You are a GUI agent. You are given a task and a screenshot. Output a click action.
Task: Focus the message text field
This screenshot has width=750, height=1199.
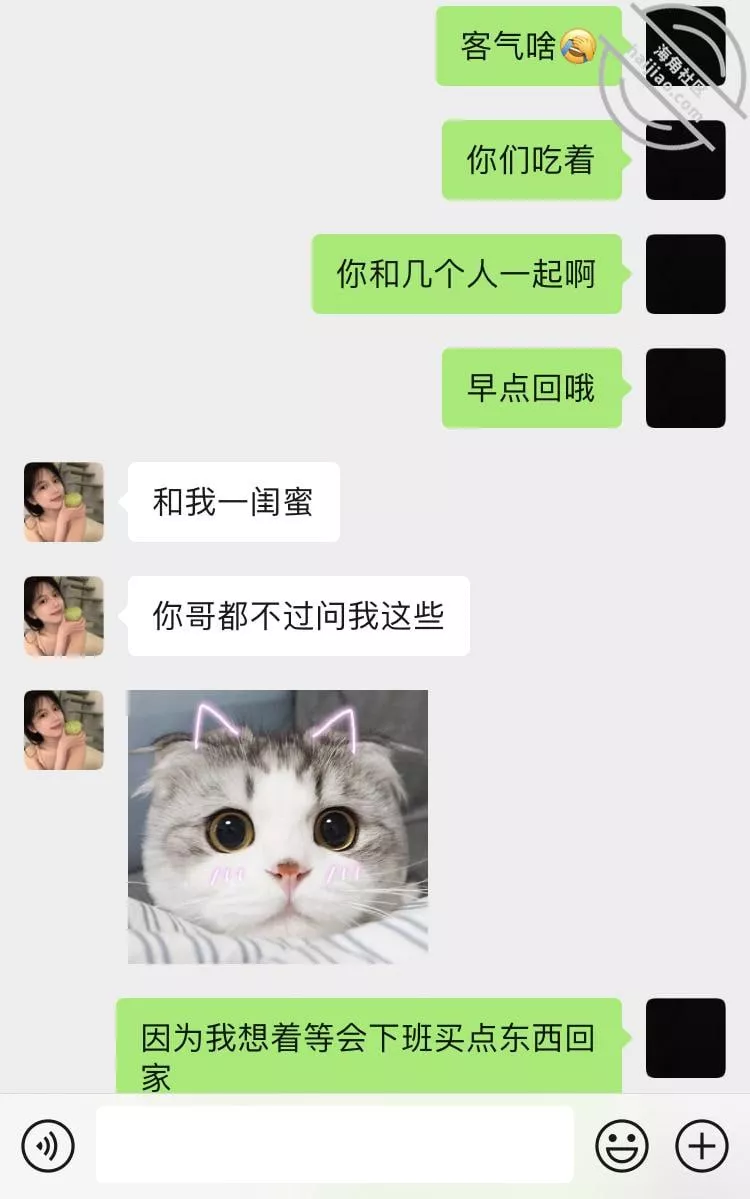pyautogui.click(x=334, y=1145)
